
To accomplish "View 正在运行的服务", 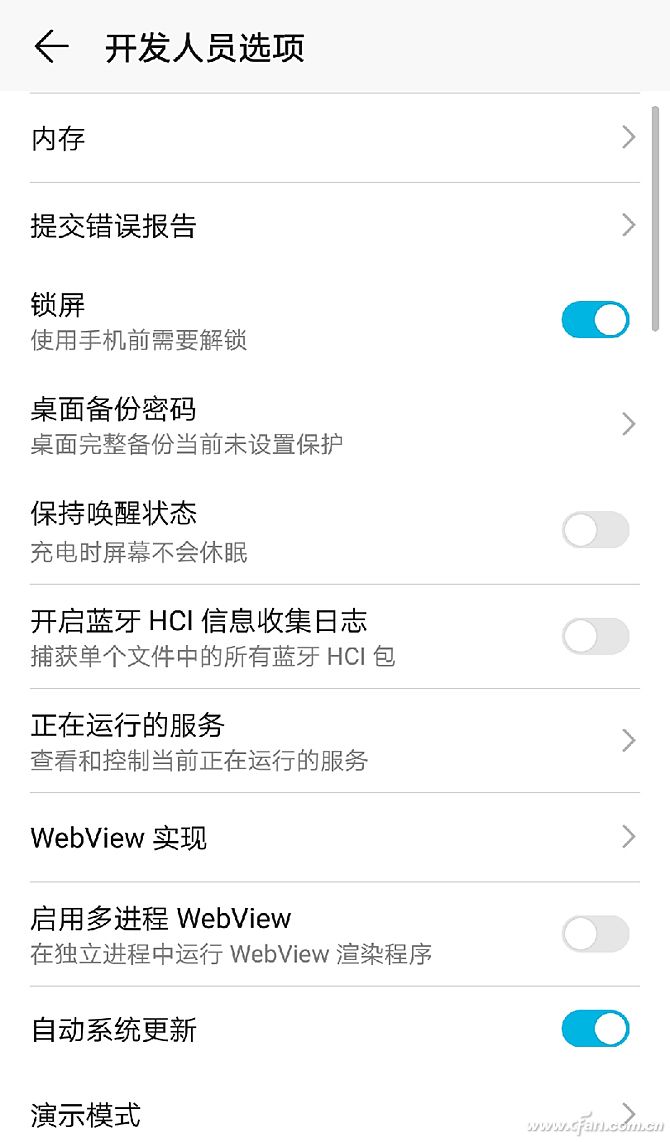I will (x=334, y=740).
